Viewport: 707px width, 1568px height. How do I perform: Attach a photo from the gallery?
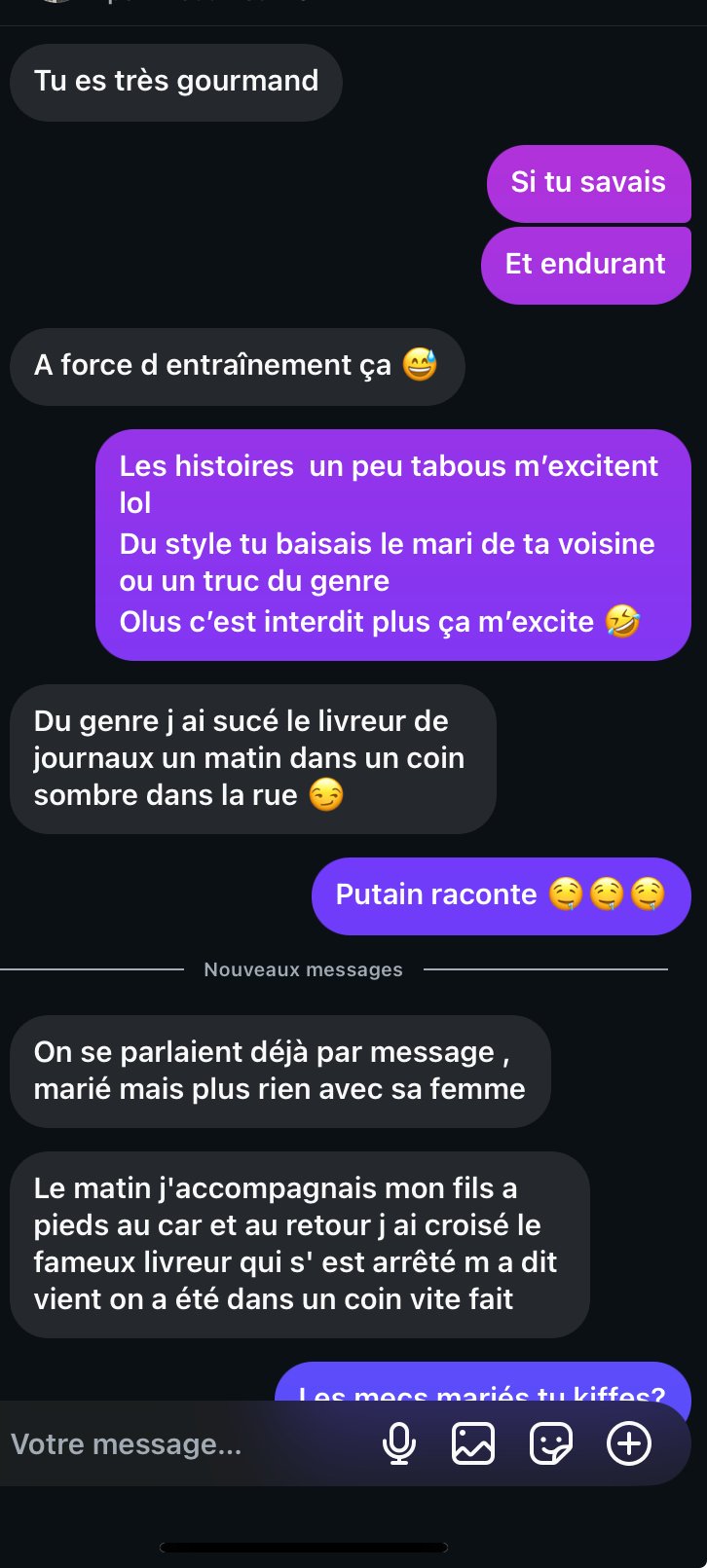[473, 1443]
